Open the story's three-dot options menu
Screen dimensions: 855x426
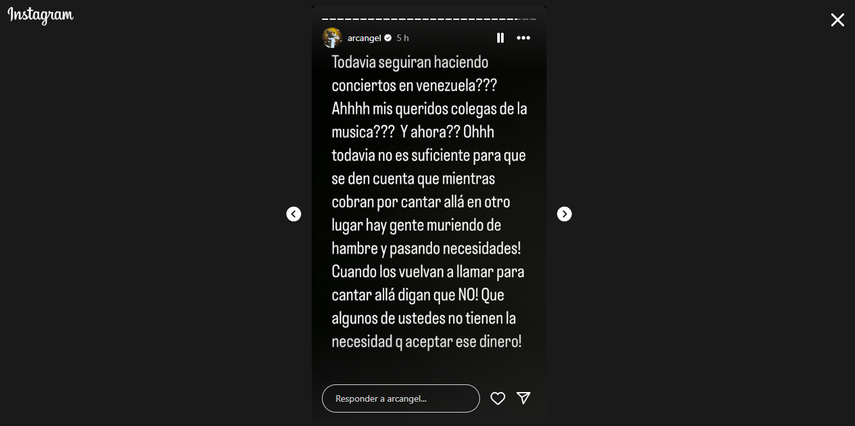click(523, 38)
